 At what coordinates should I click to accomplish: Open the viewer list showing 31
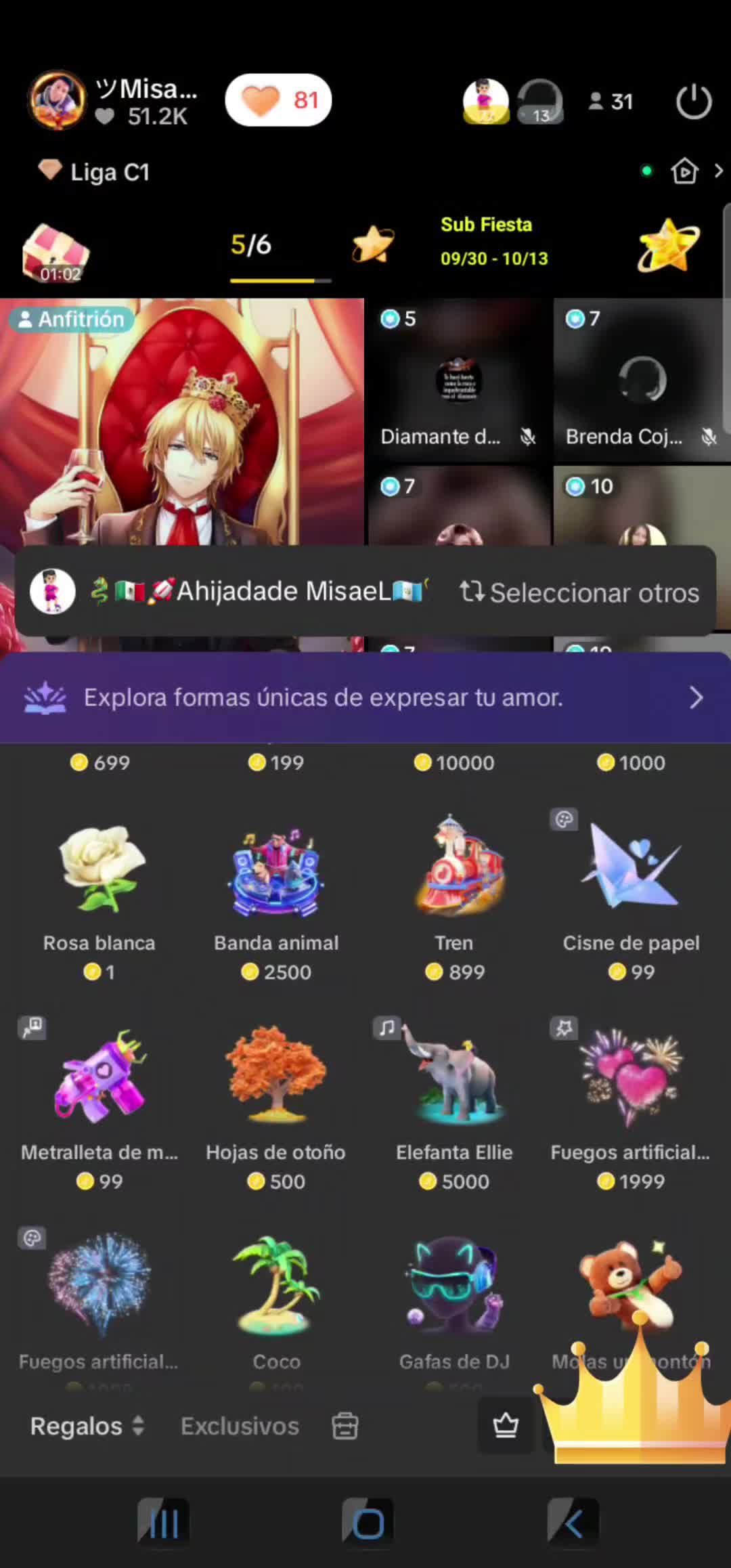tap(611, 102)
